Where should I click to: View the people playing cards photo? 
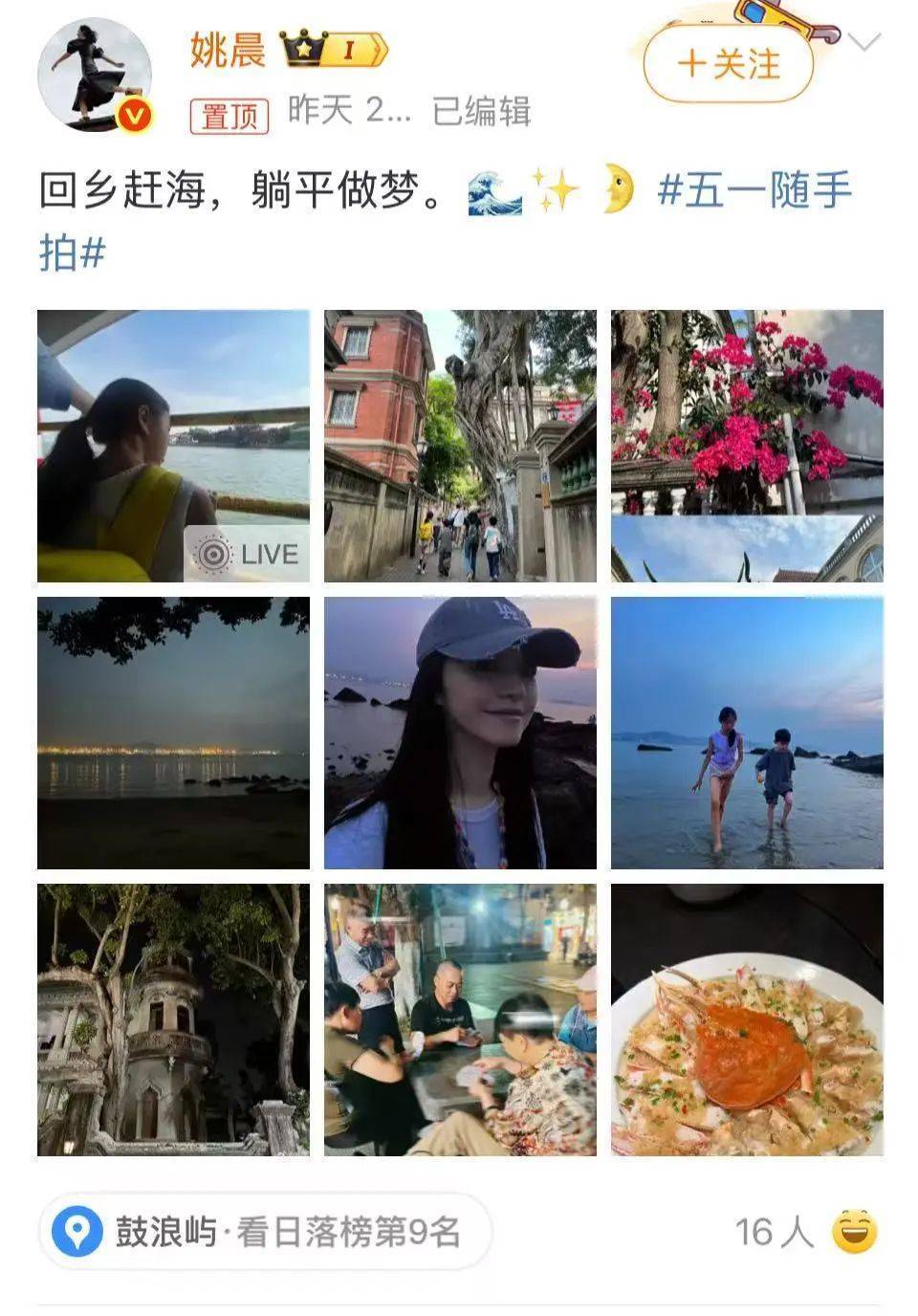460,1020
